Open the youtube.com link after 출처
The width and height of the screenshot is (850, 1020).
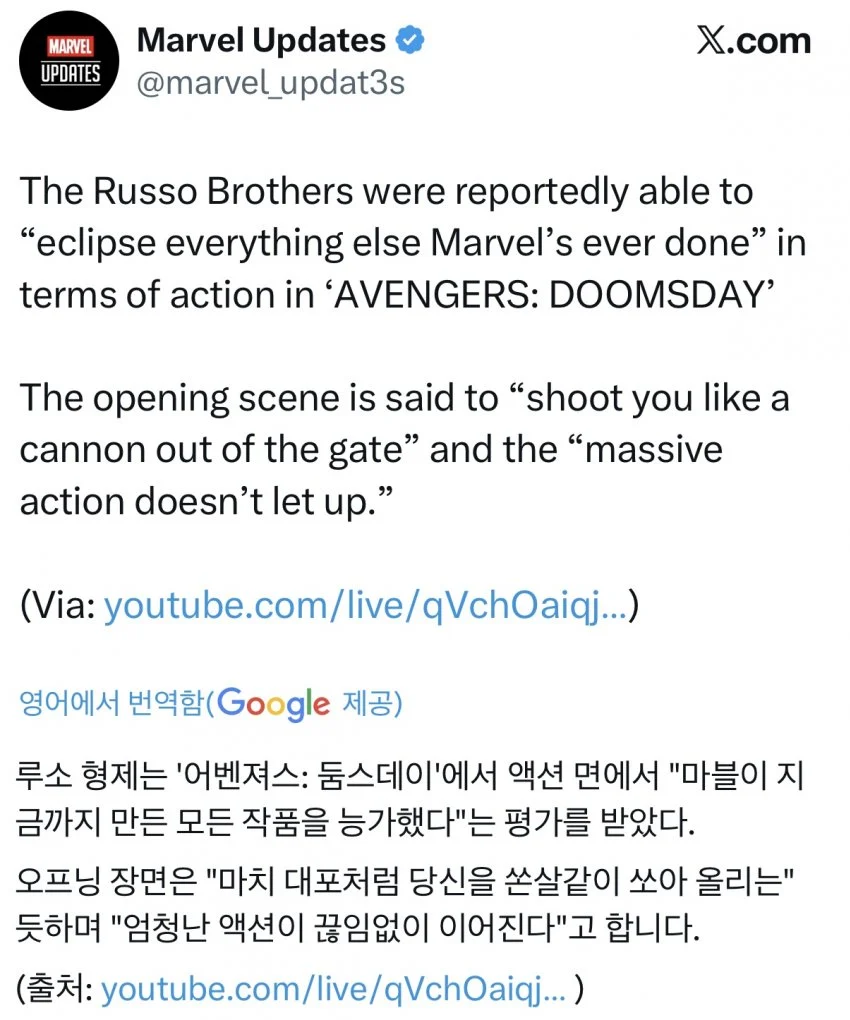point(334,989)
